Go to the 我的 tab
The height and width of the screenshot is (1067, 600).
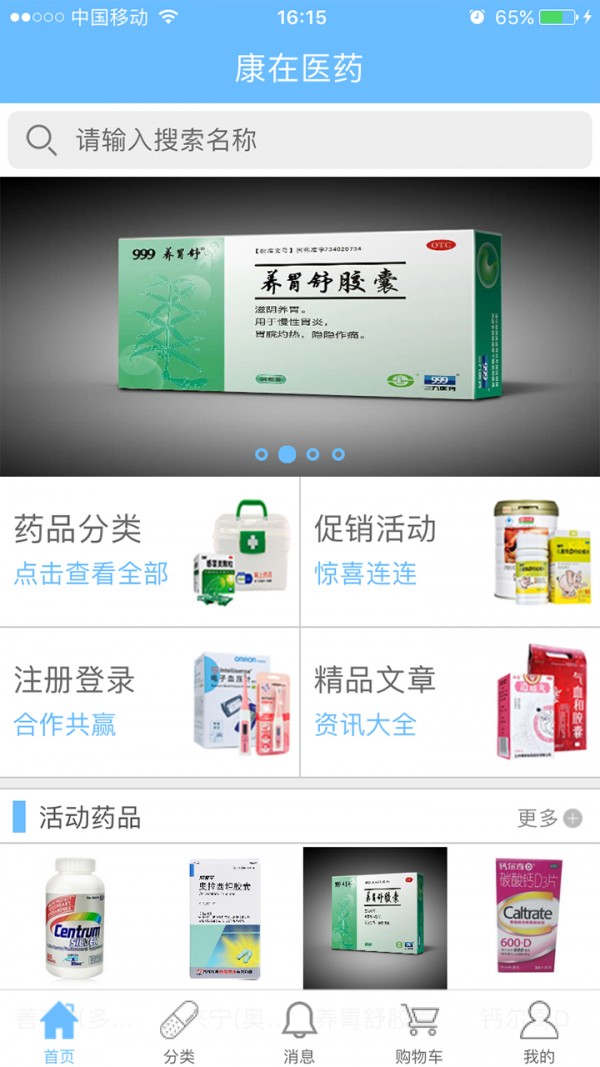point(539,1032)
